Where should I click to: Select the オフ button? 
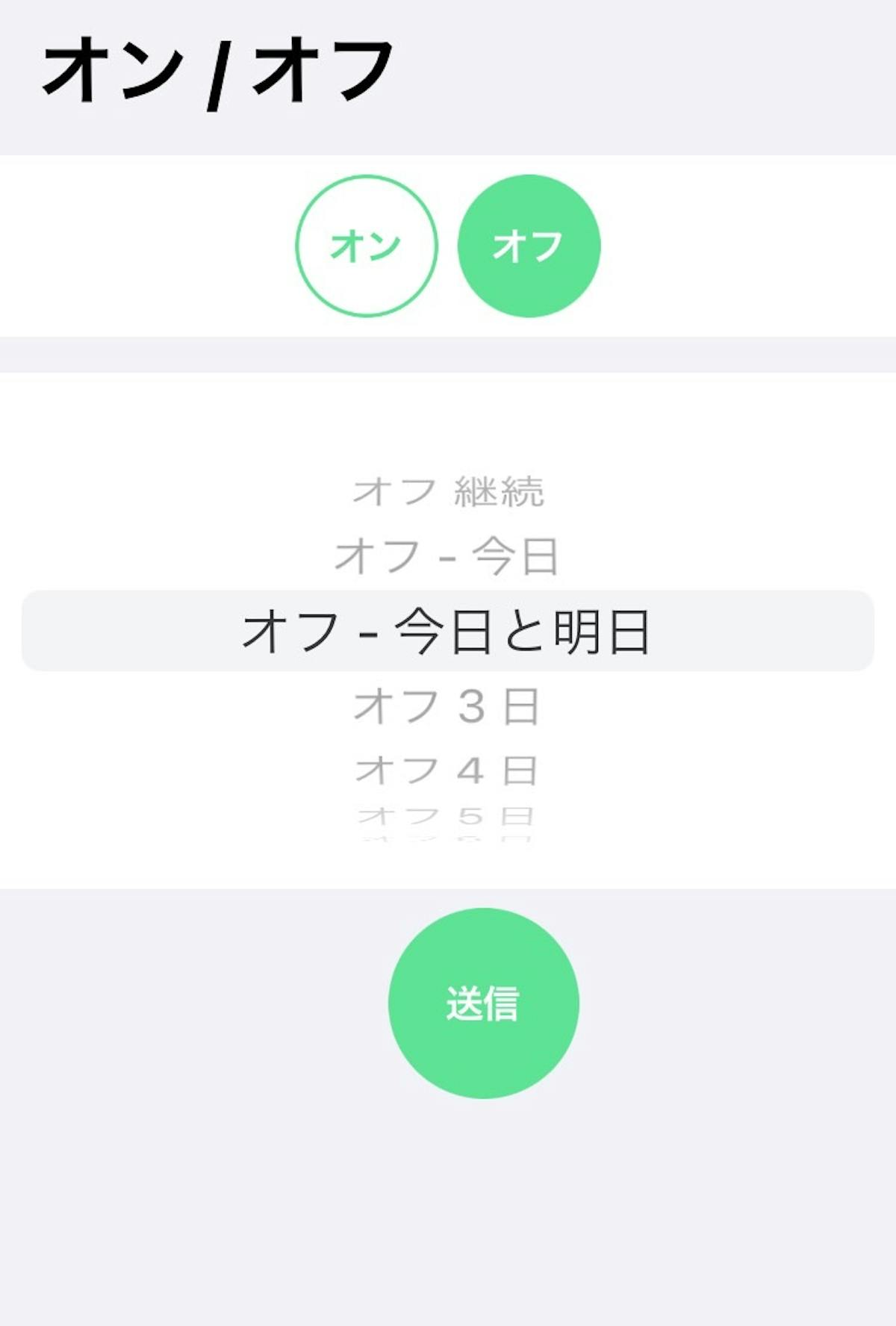(529, 246)
